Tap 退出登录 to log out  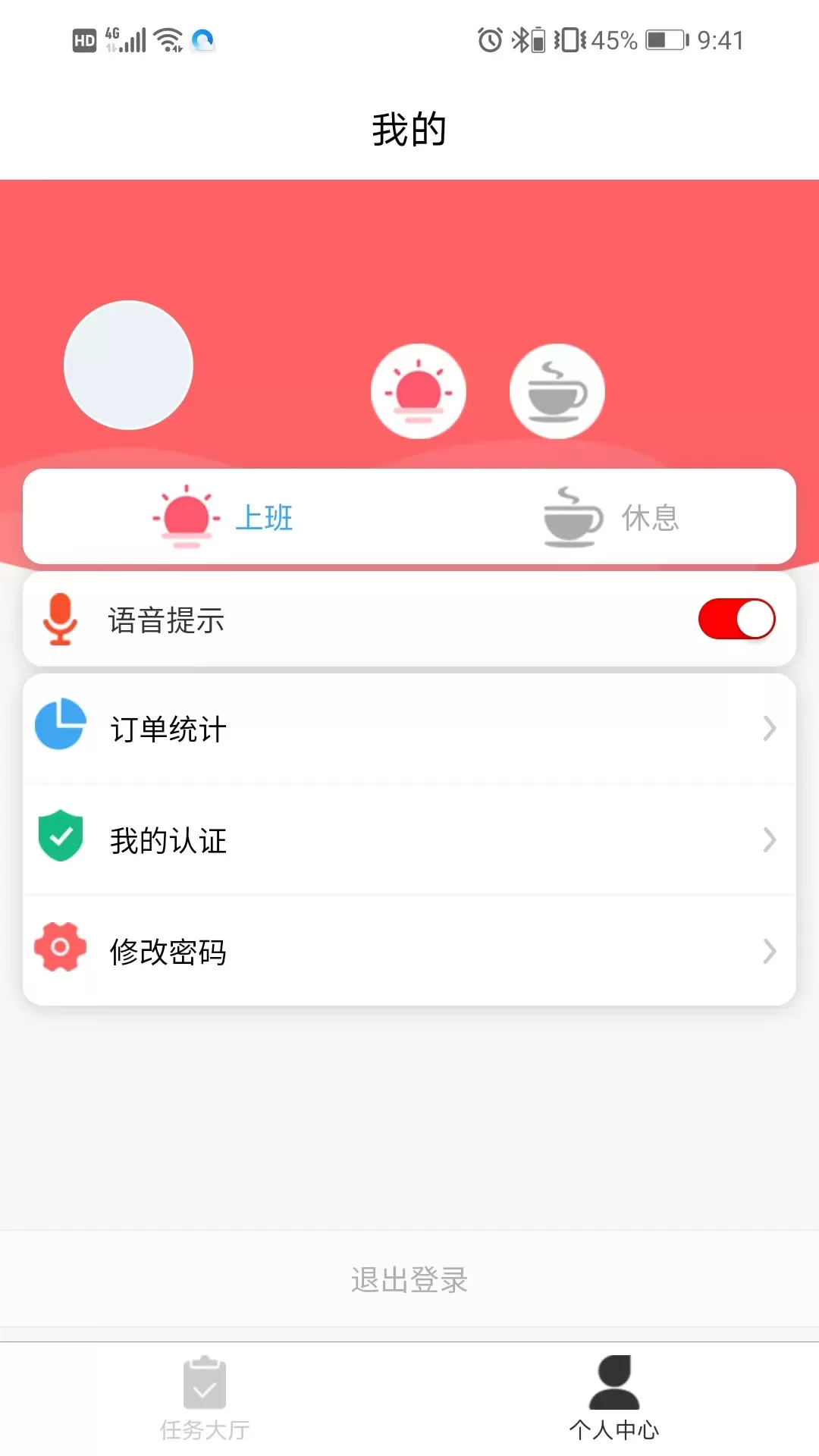(x=409, y=1279)
